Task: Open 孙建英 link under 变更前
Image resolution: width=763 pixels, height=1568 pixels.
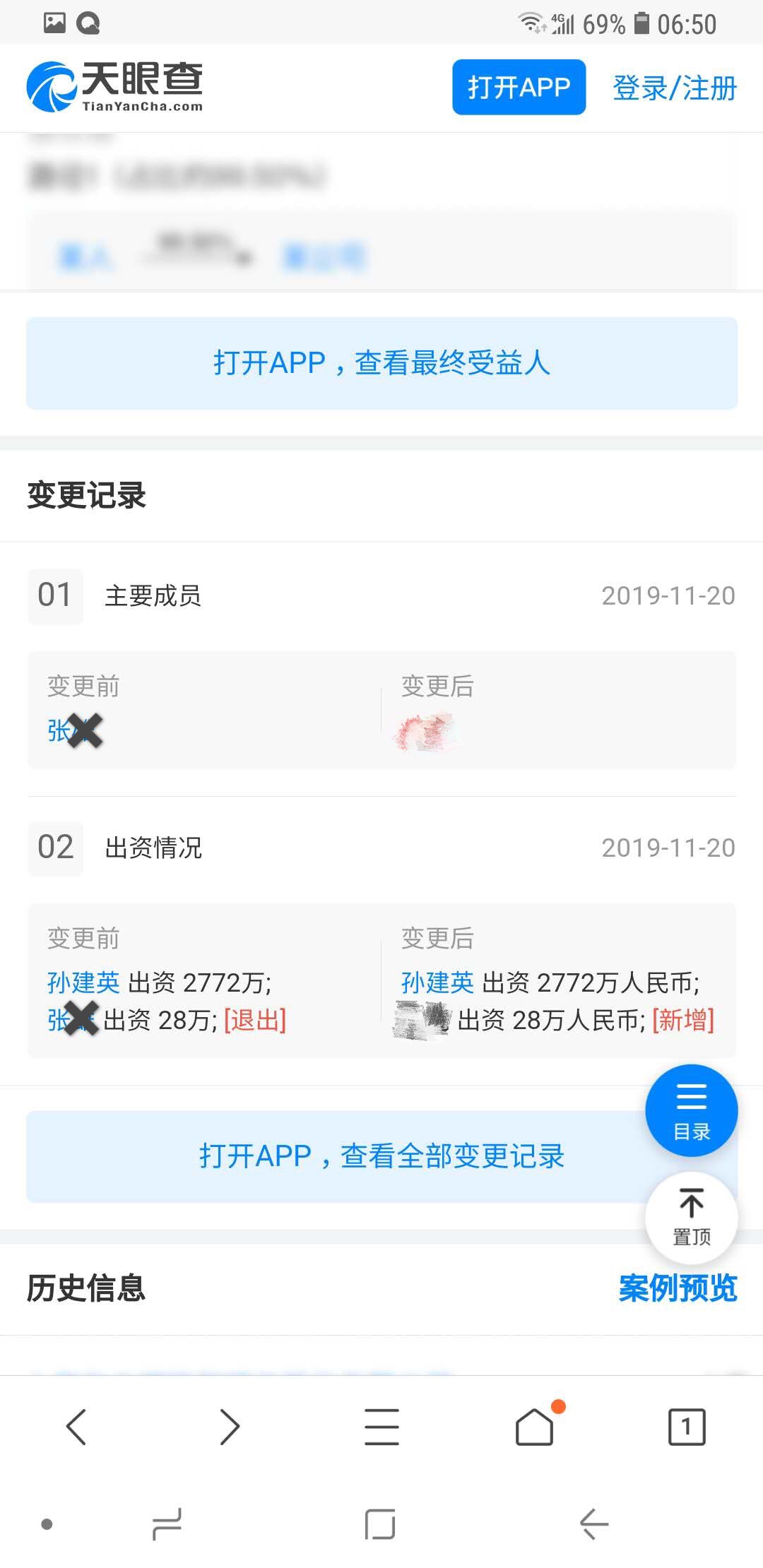Action: click(83, 982)
